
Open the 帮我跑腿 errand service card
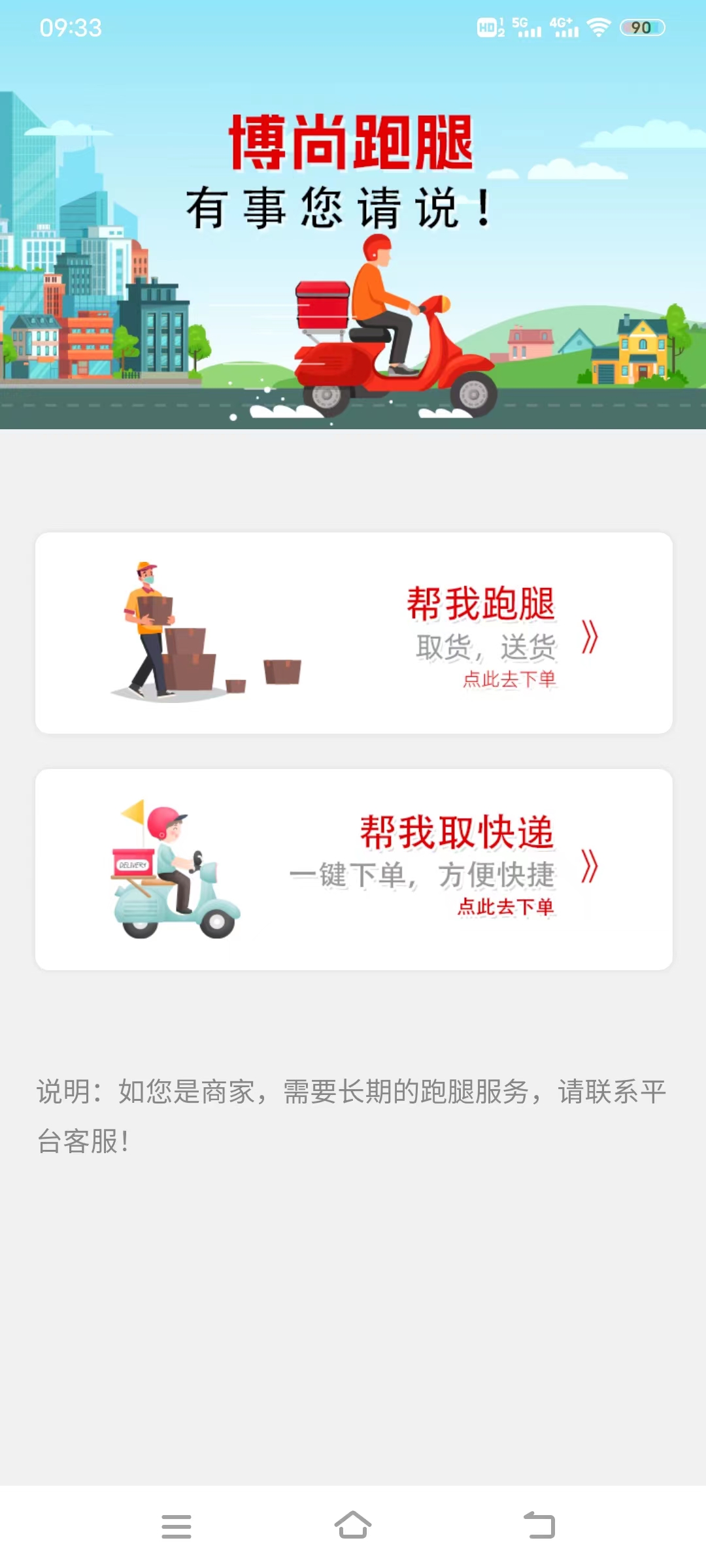354,632
